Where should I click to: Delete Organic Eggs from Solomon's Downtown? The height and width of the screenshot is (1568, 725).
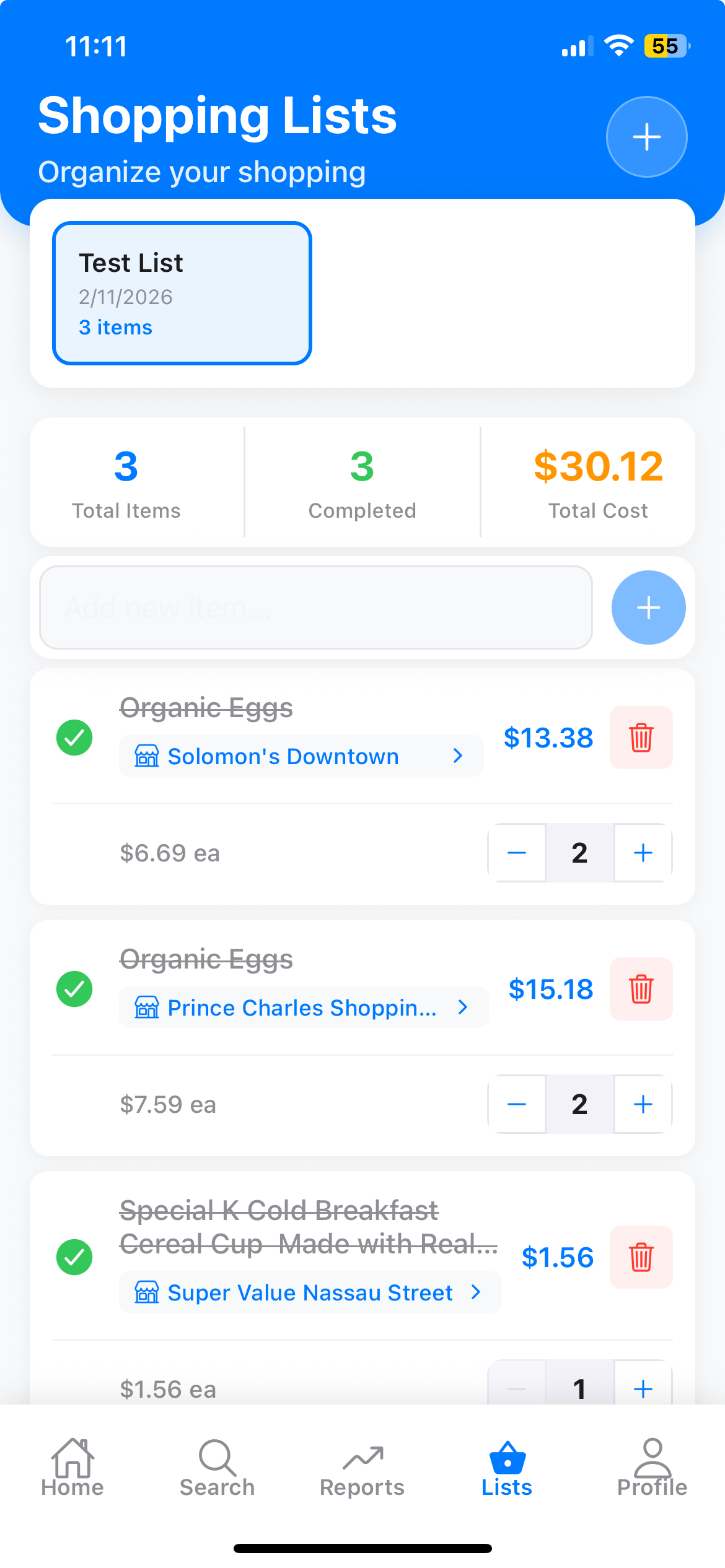pos(641,738)
